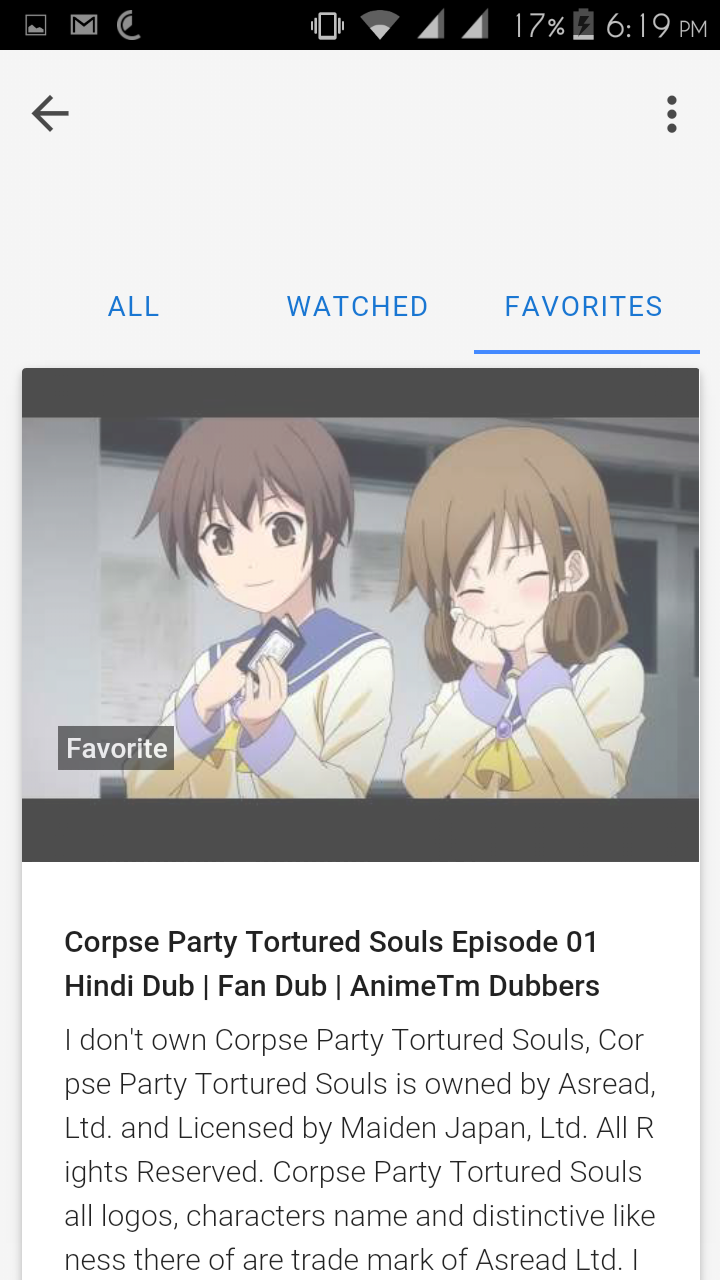Select the Favorites tab

tap(584, 306)
